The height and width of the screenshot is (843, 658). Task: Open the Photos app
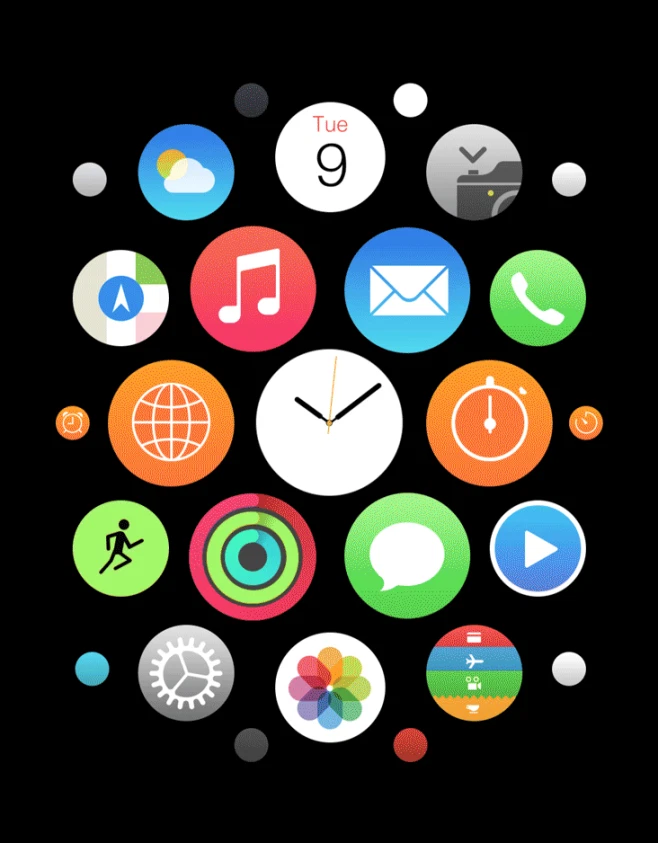pos(330,688)
